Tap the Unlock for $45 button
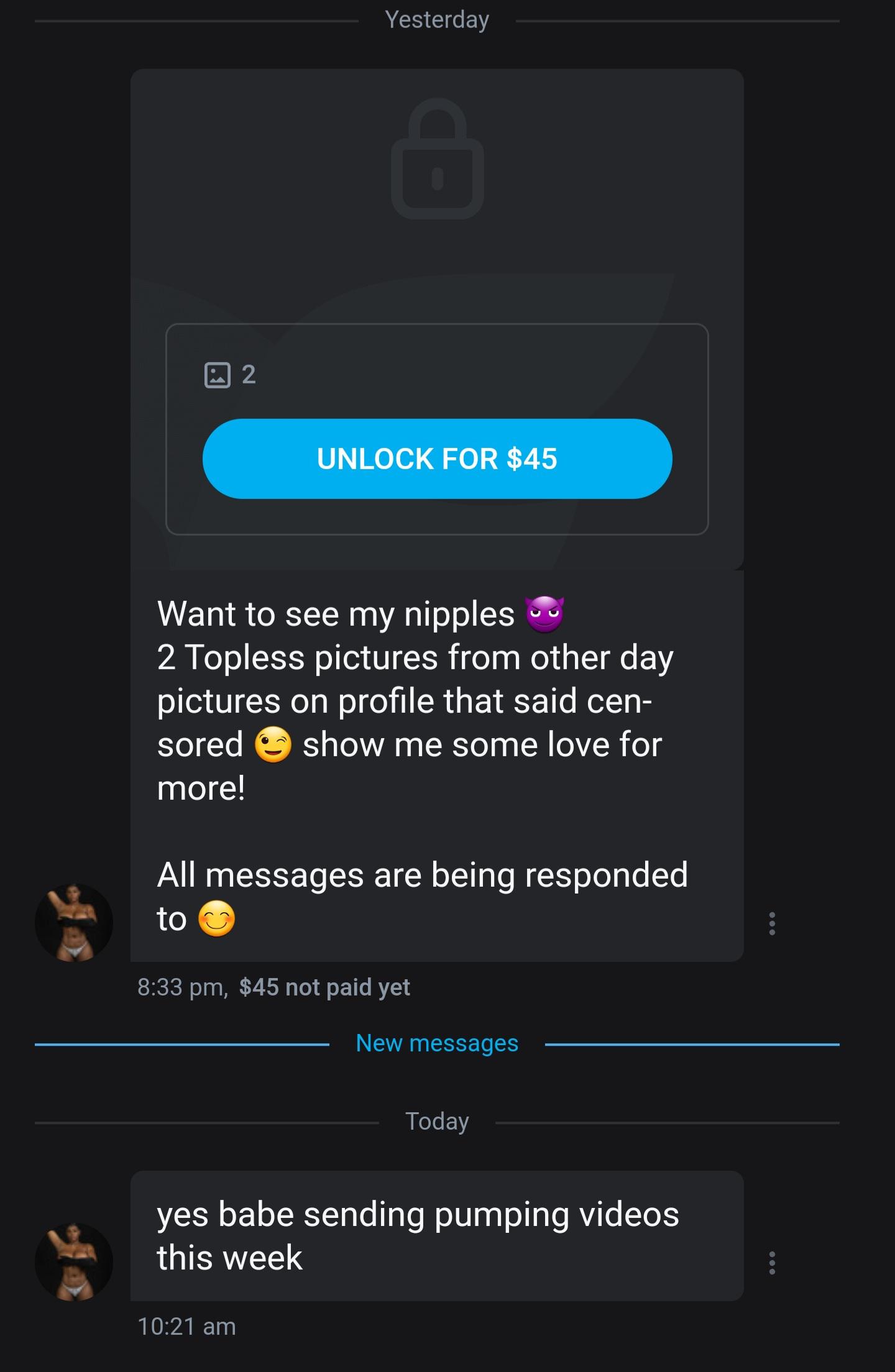The height and width of the screenshot is (1372, 895). point(437,459)
